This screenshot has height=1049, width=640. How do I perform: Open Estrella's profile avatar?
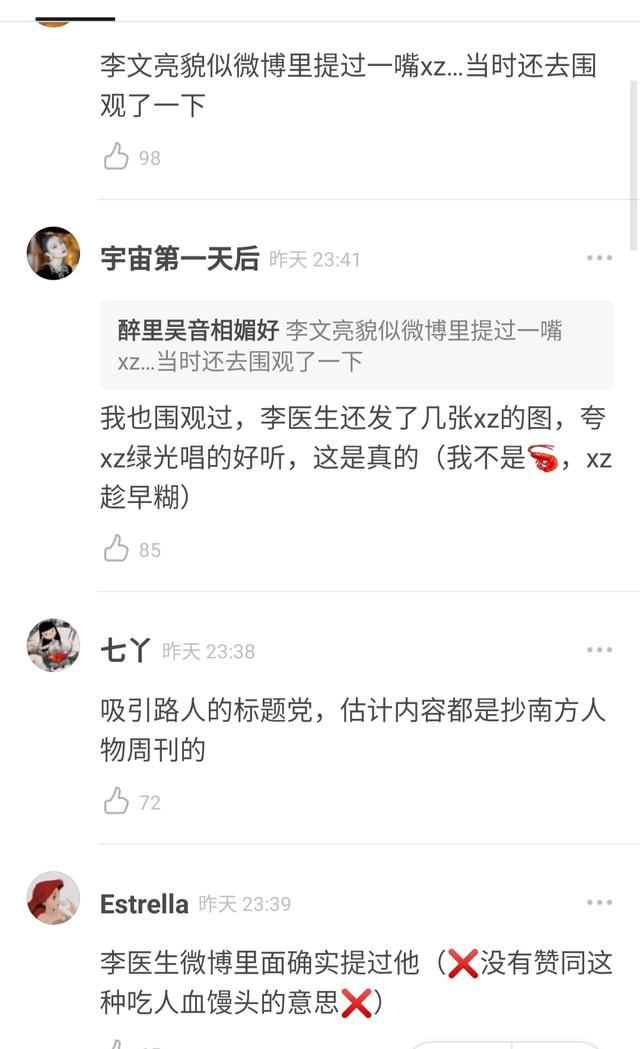[53, 897]
